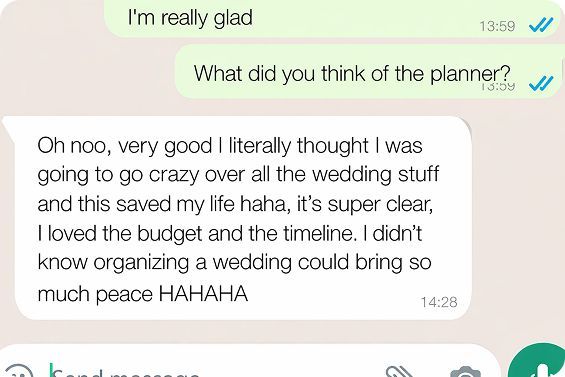The image size is (565, 377).
Task: Open the emoji picker
Action: coord(19,371)
